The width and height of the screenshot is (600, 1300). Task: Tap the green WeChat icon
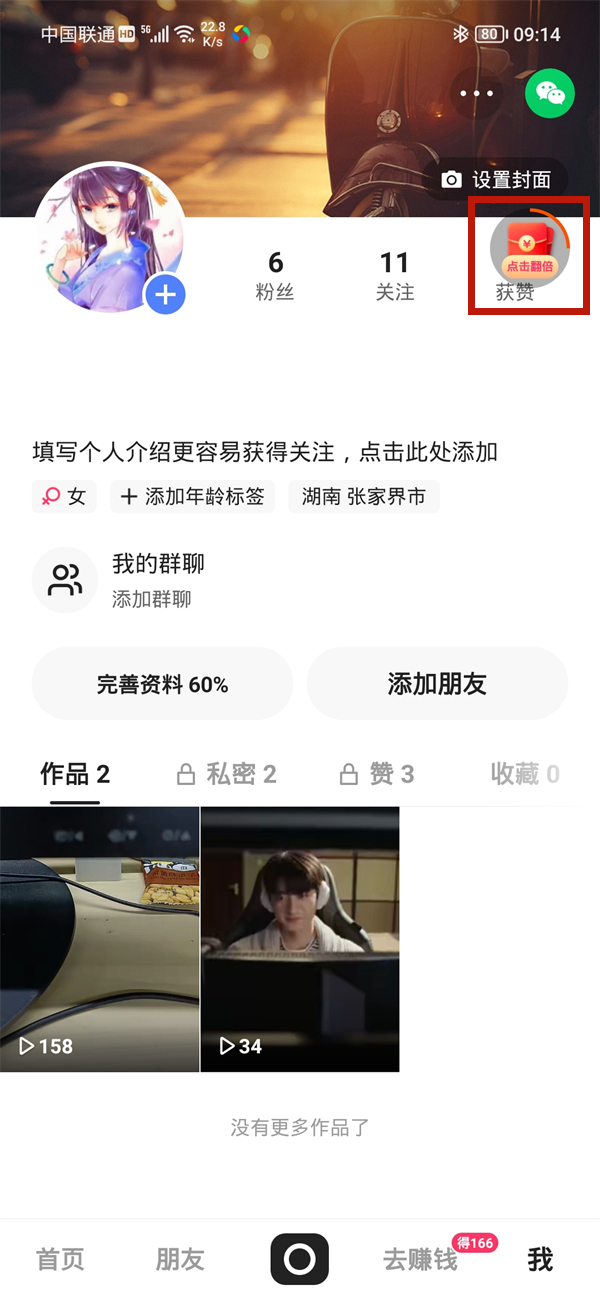click(549, 93)
